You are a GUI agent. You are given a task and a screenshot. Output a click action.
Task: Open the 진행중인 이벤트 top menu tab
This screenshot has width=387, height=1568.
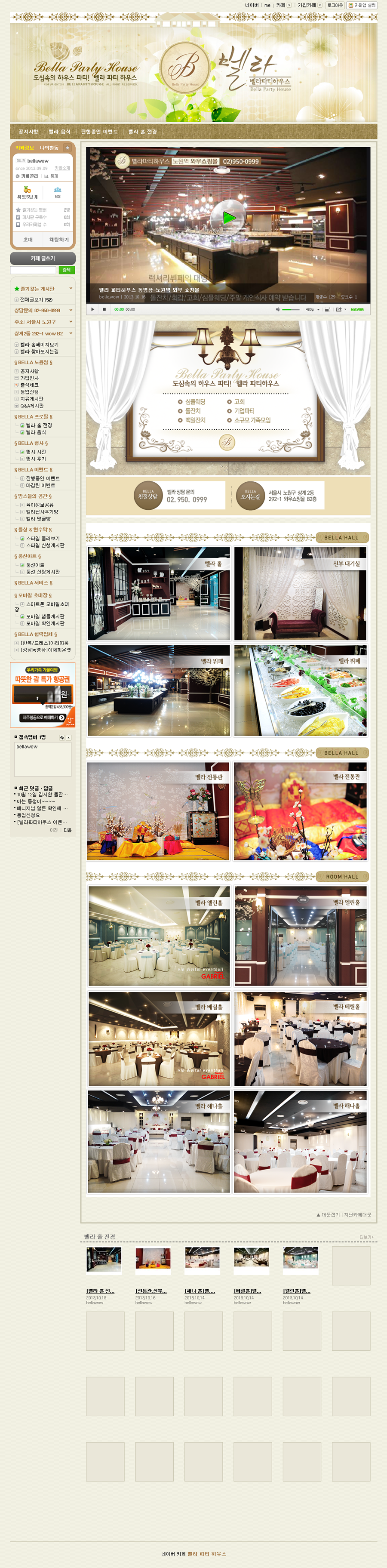tap(99, 132)
